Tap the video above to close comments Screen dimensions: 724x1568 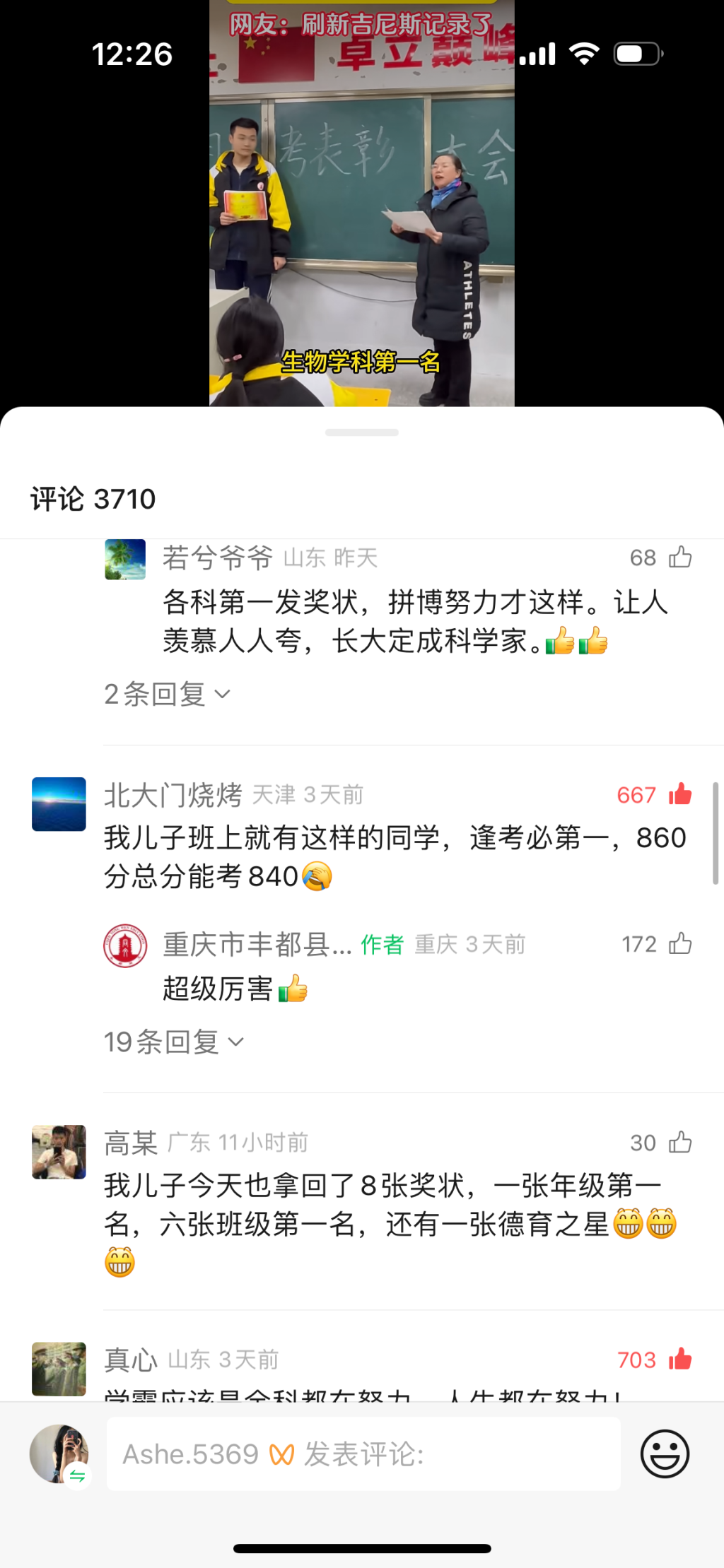(x=361, y=212)
